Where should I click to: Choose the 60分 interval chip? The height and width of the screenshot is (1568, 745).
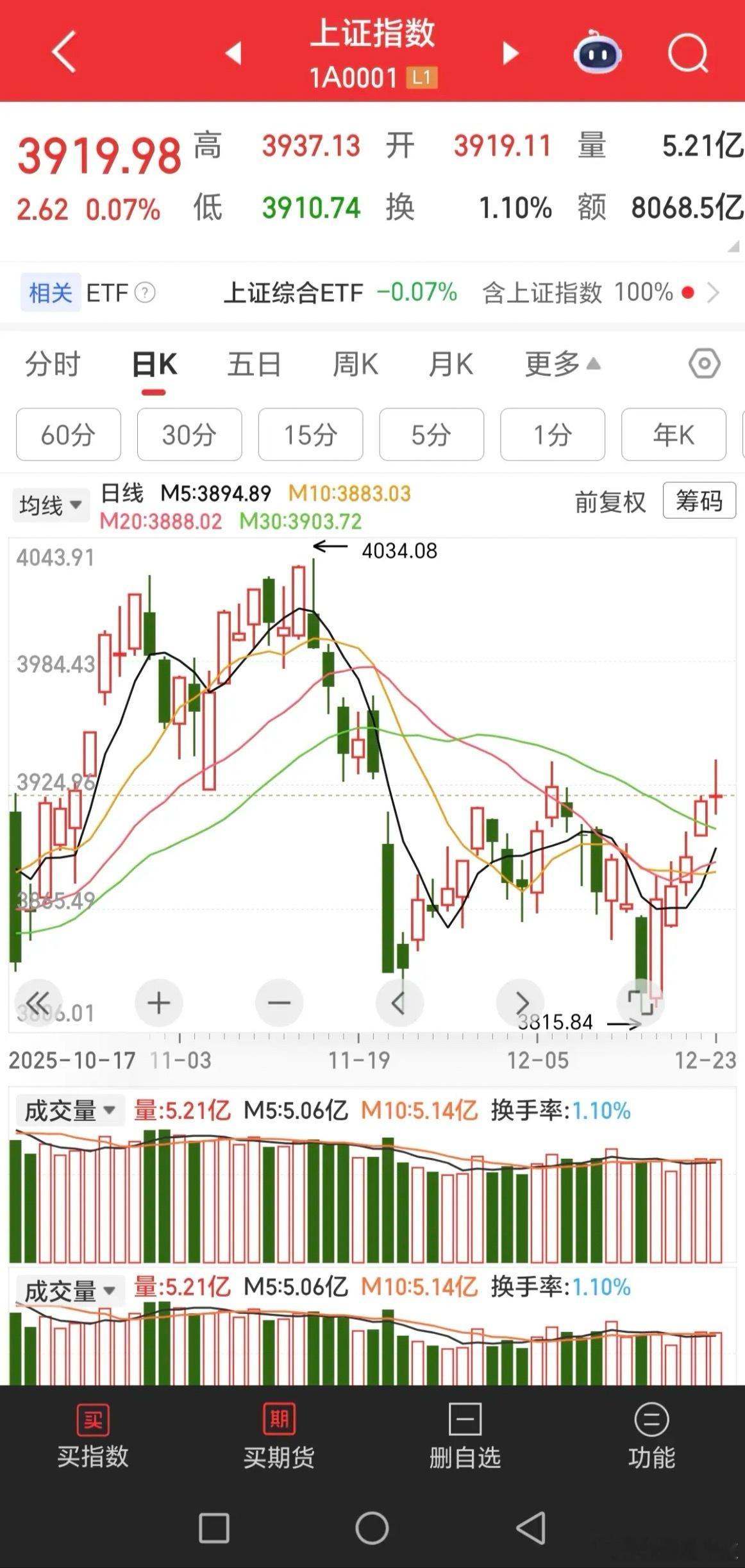[x=69, y=434]
